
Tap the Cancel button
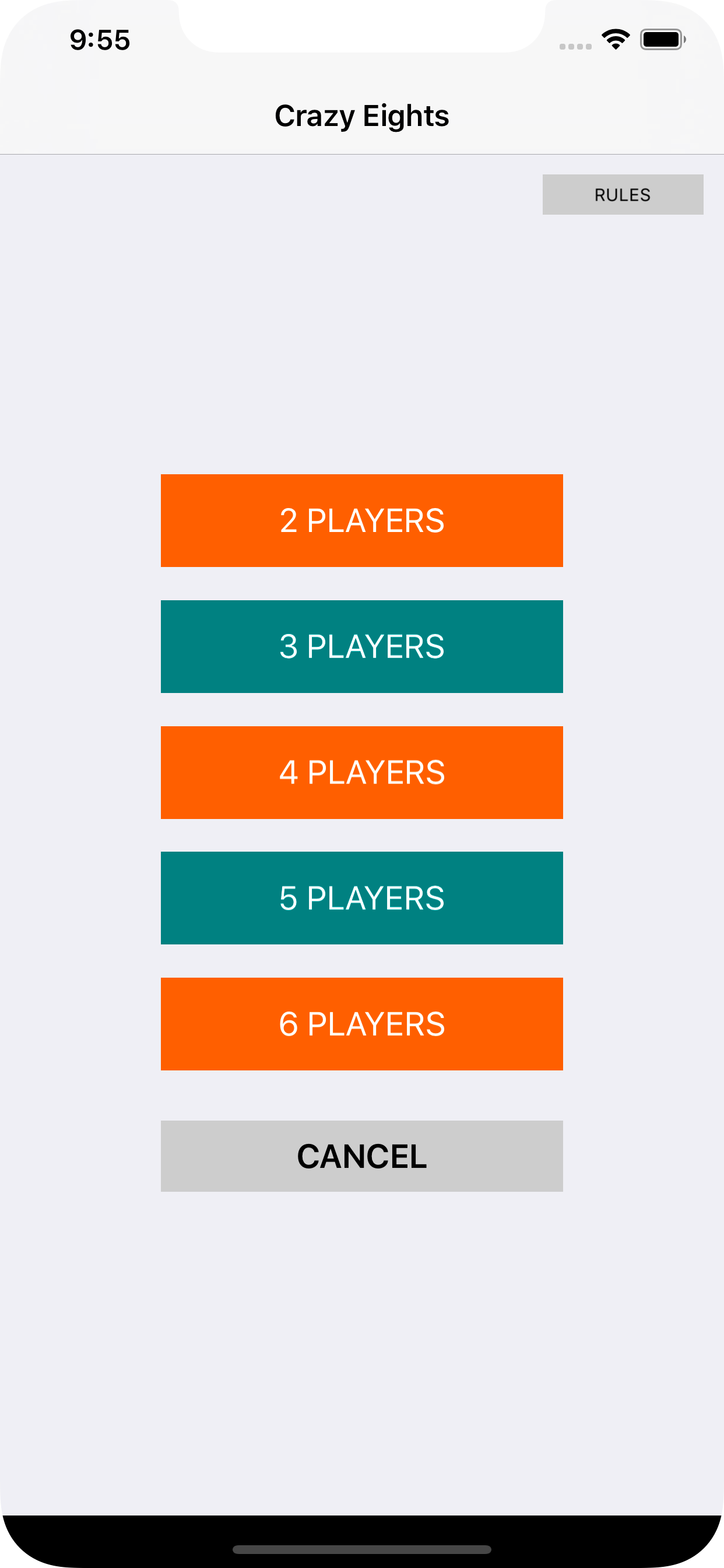click(362, 1156)
